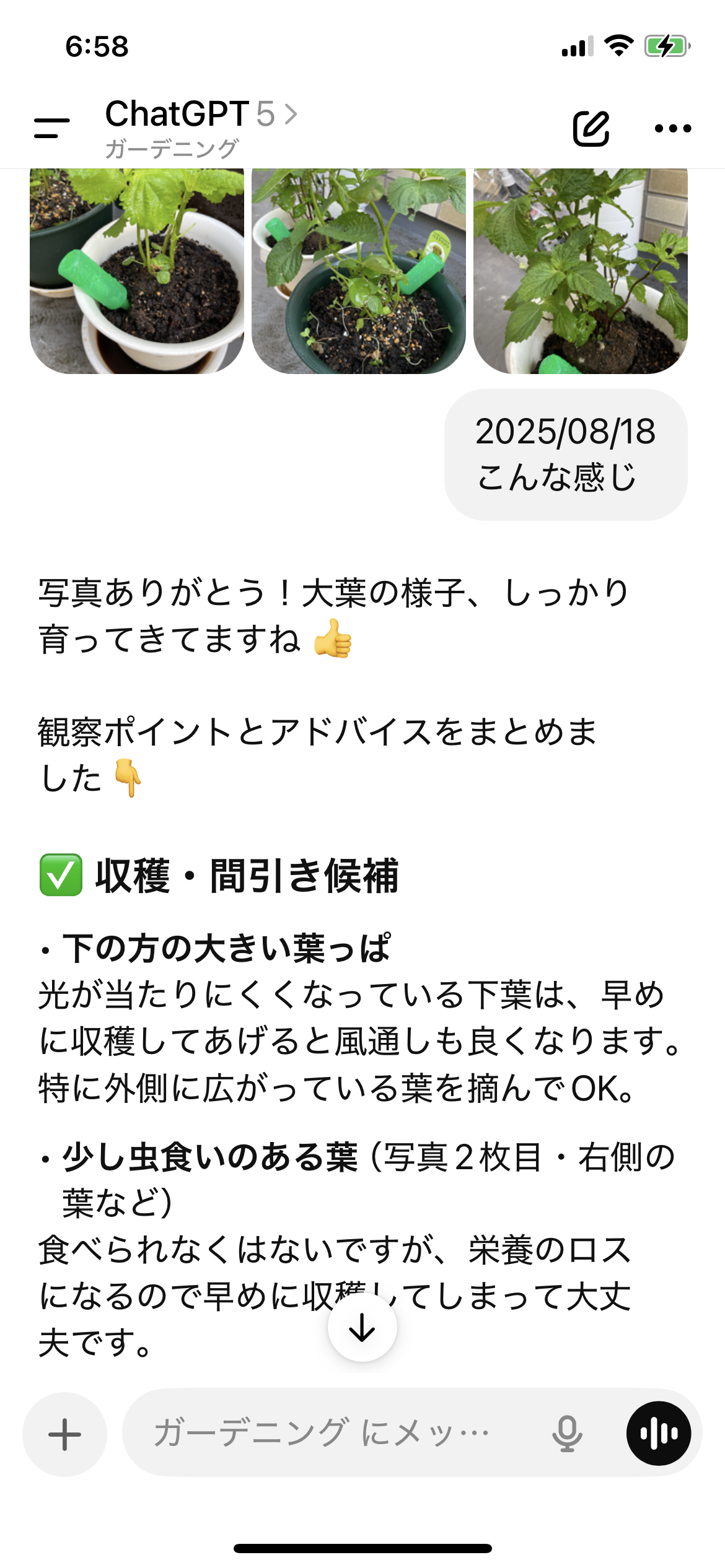Open the three-dot overflow menu
The width and height of the screenshot is (725, 1568).
click(673, 128)
